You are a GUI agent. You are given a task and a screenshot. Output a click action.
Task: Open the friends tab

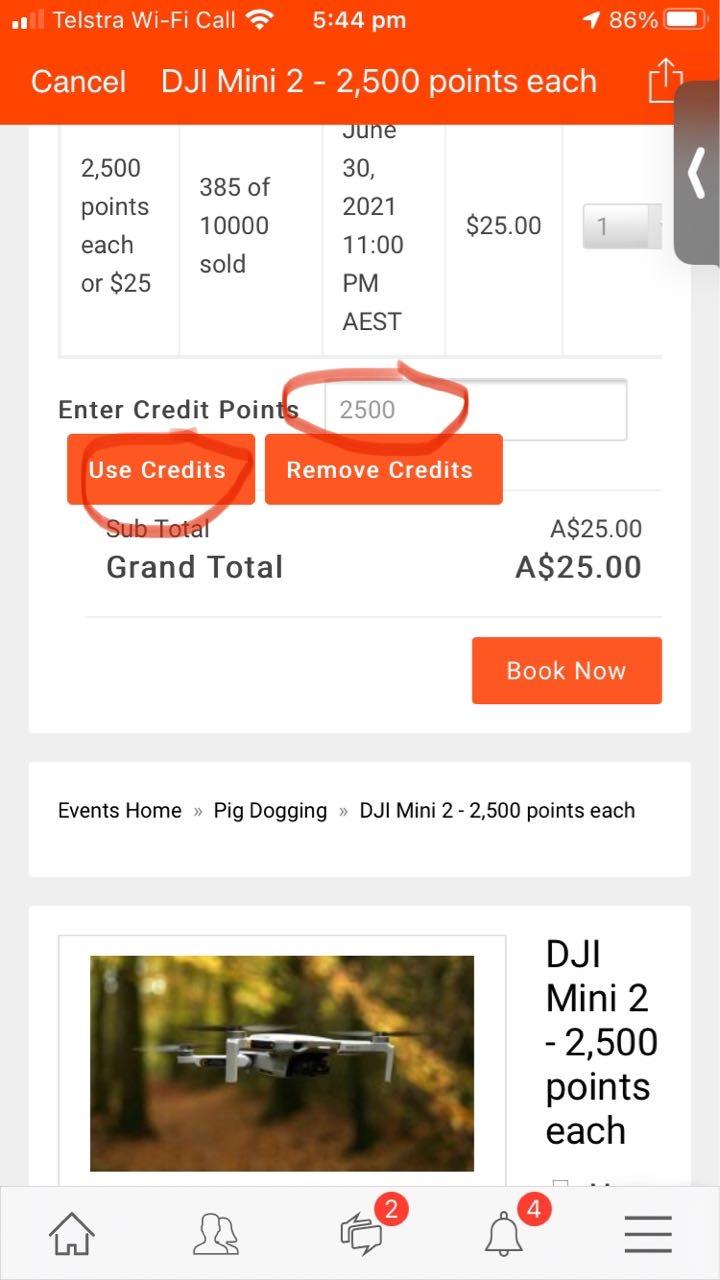(x=215, y=1235)
